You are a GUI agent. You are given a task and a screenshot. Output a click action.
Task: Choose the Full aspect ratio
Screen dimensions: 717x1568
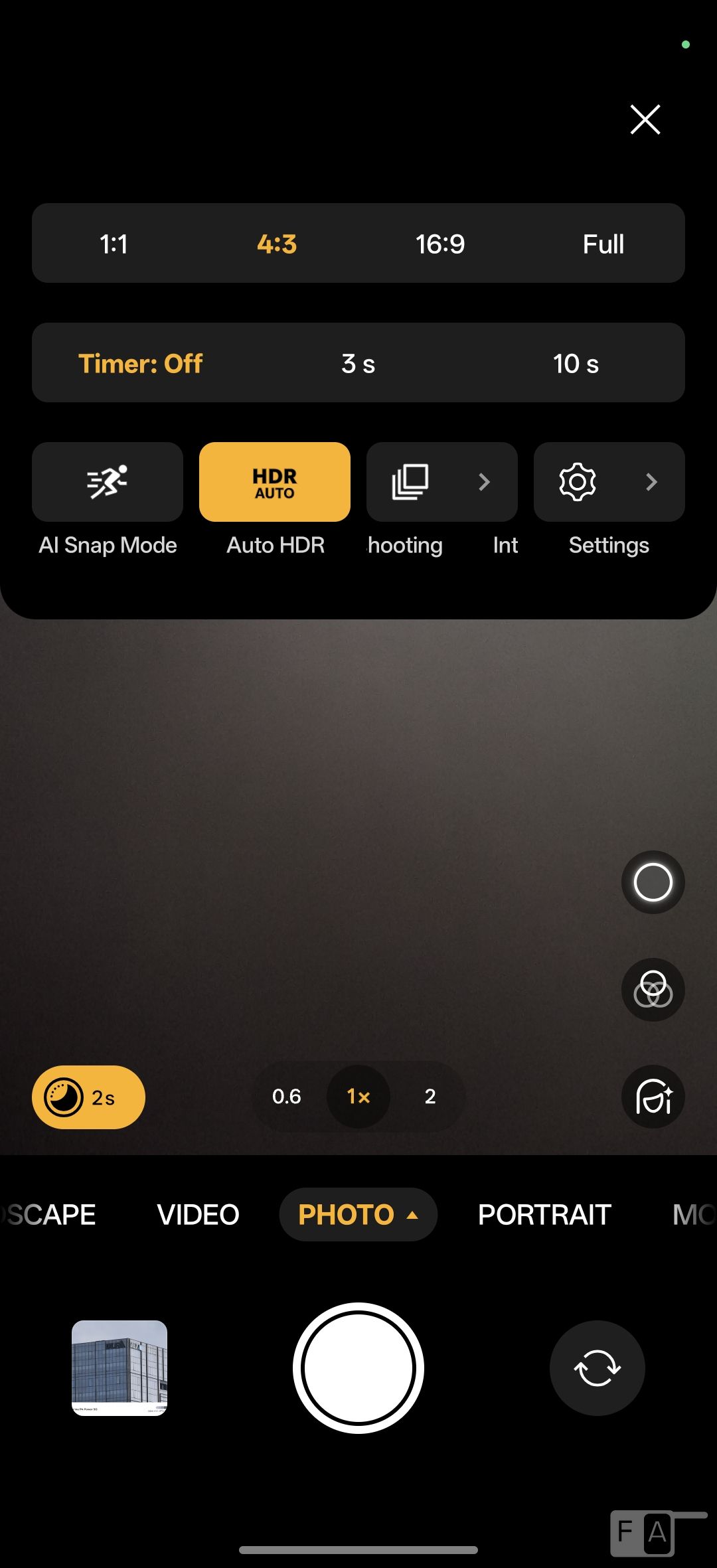[602, 244]
